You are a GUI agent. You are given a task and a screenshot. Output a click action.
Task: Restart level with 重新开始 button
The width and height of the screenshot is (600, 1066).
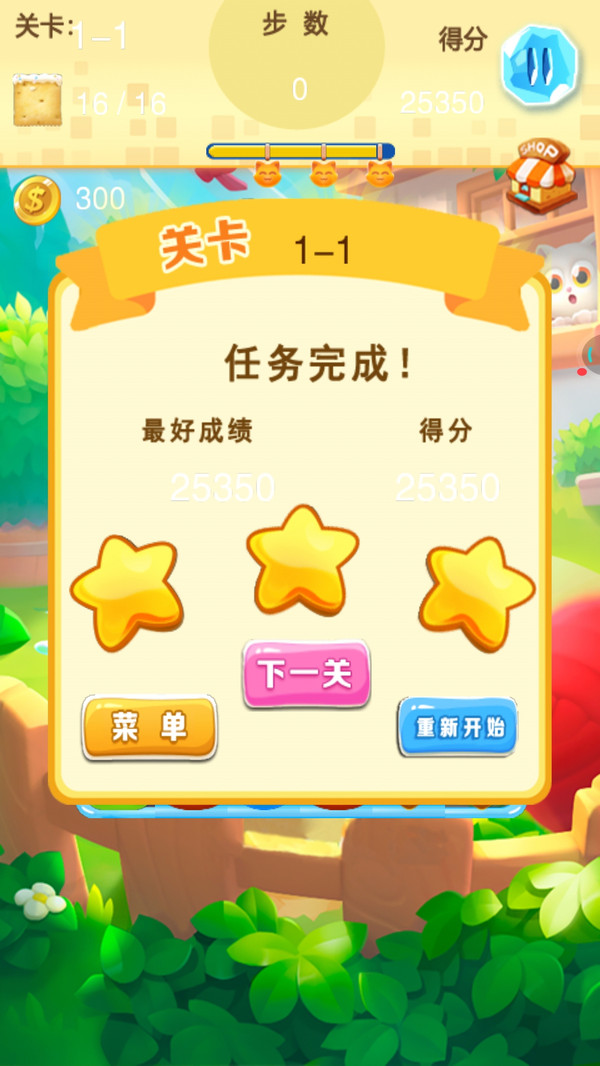pos(458,727)
